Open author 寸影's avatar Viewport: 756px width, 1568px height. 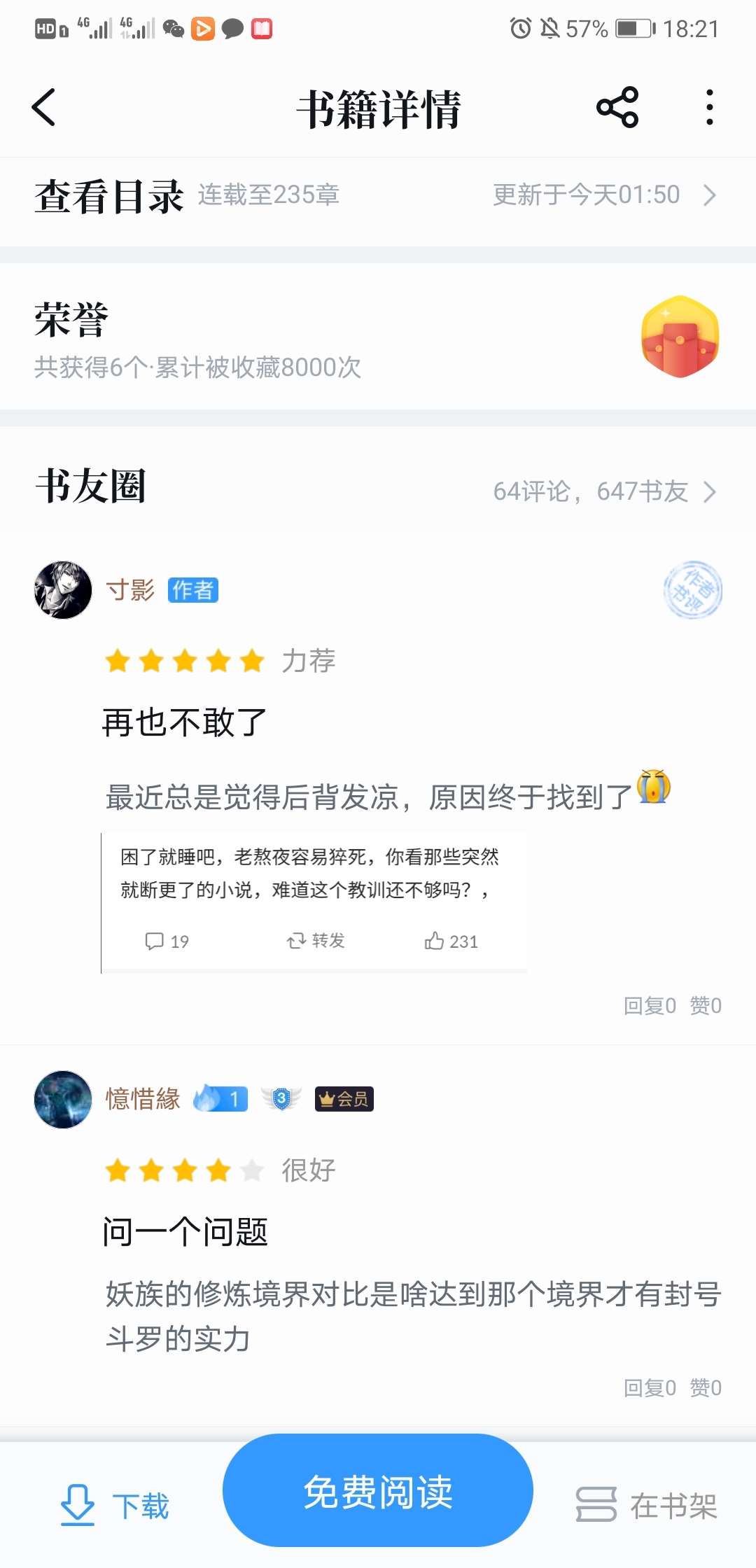tap(63, 590)
